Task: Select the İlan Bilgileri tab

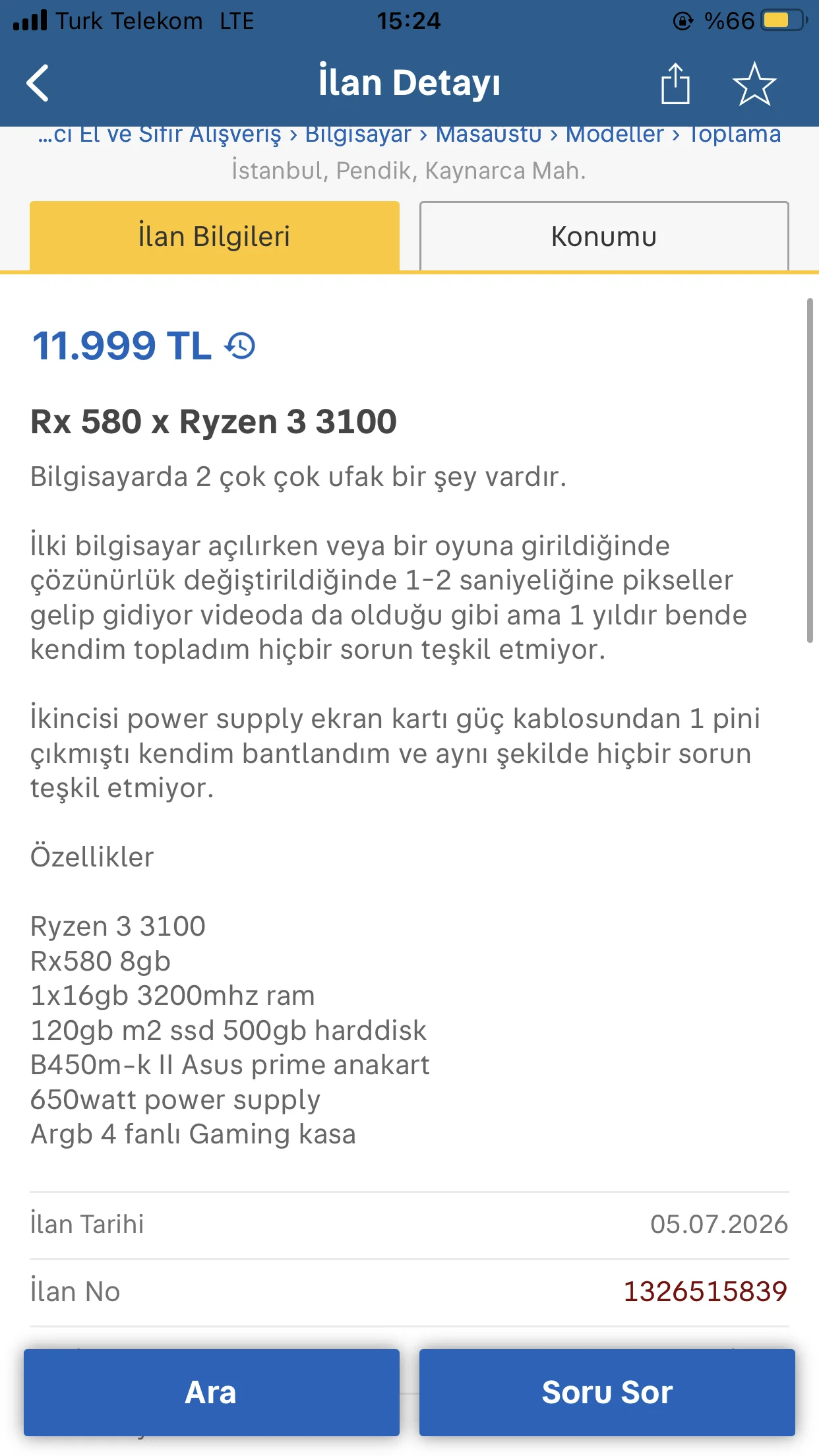Action: coord(214,236)
